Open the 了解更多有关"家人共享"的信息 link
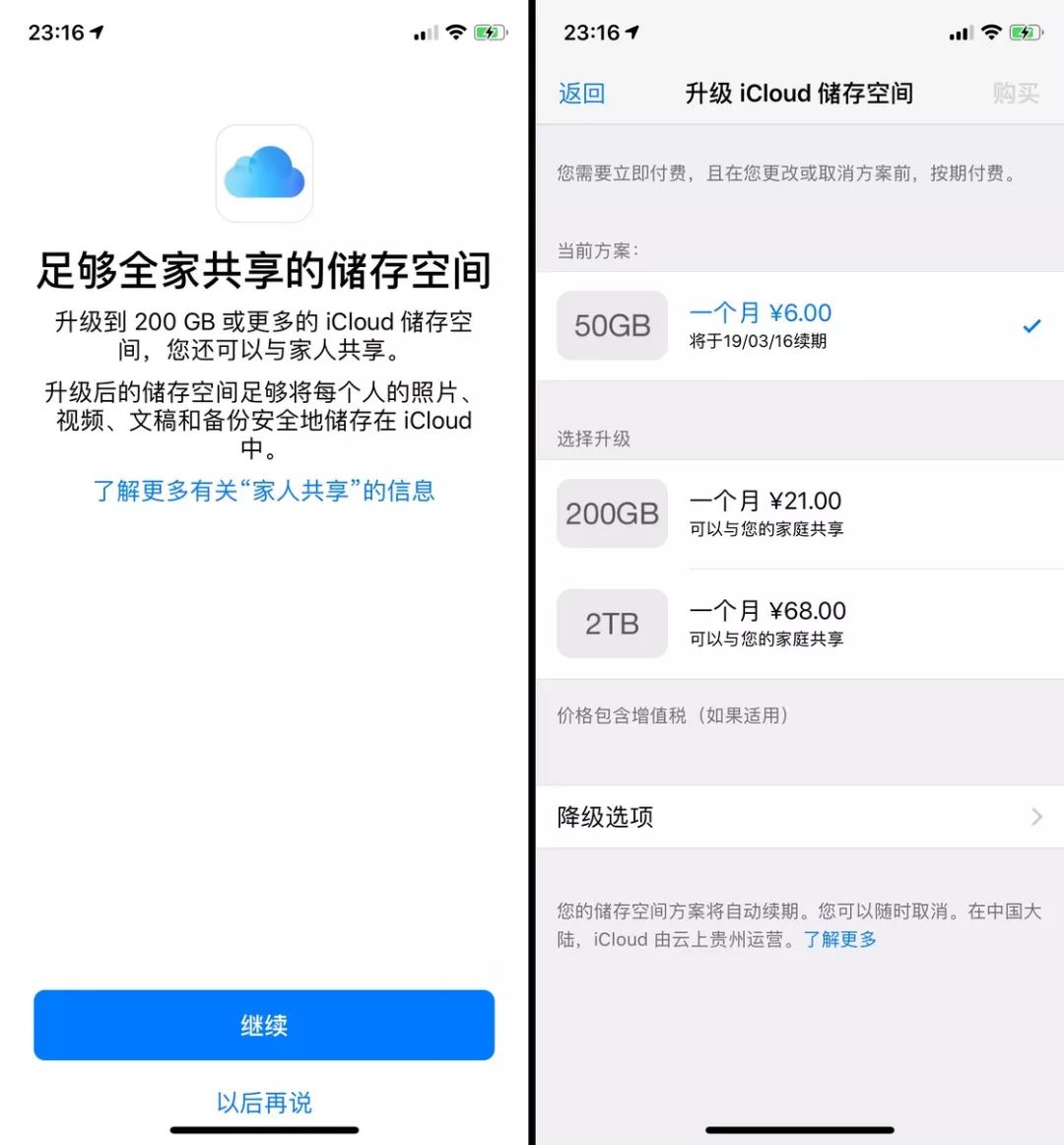 (264, 491)
